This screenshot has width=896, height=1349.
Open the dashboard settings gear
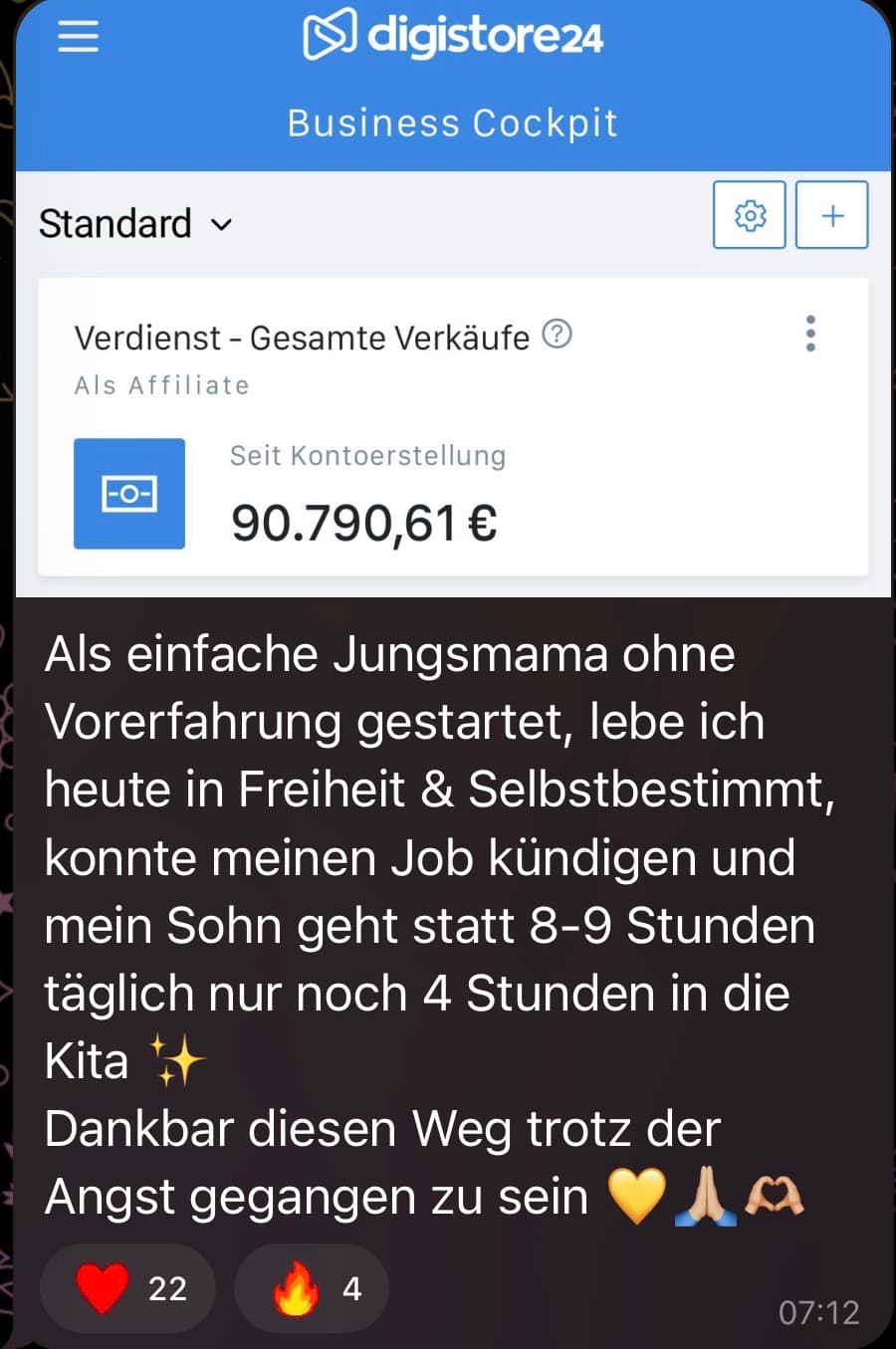[750, 215]
